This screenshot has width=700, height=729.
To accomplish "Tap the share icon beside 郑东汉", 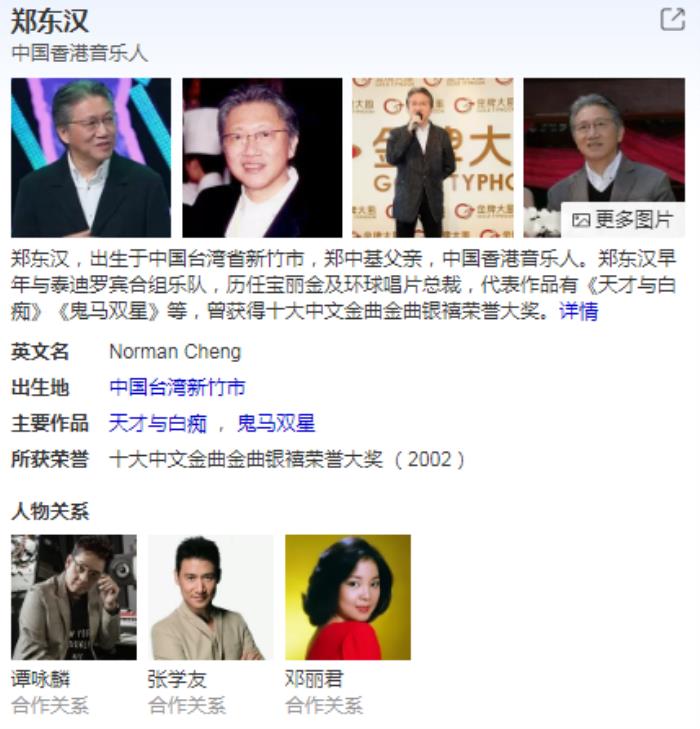I will tap(672, 19).
